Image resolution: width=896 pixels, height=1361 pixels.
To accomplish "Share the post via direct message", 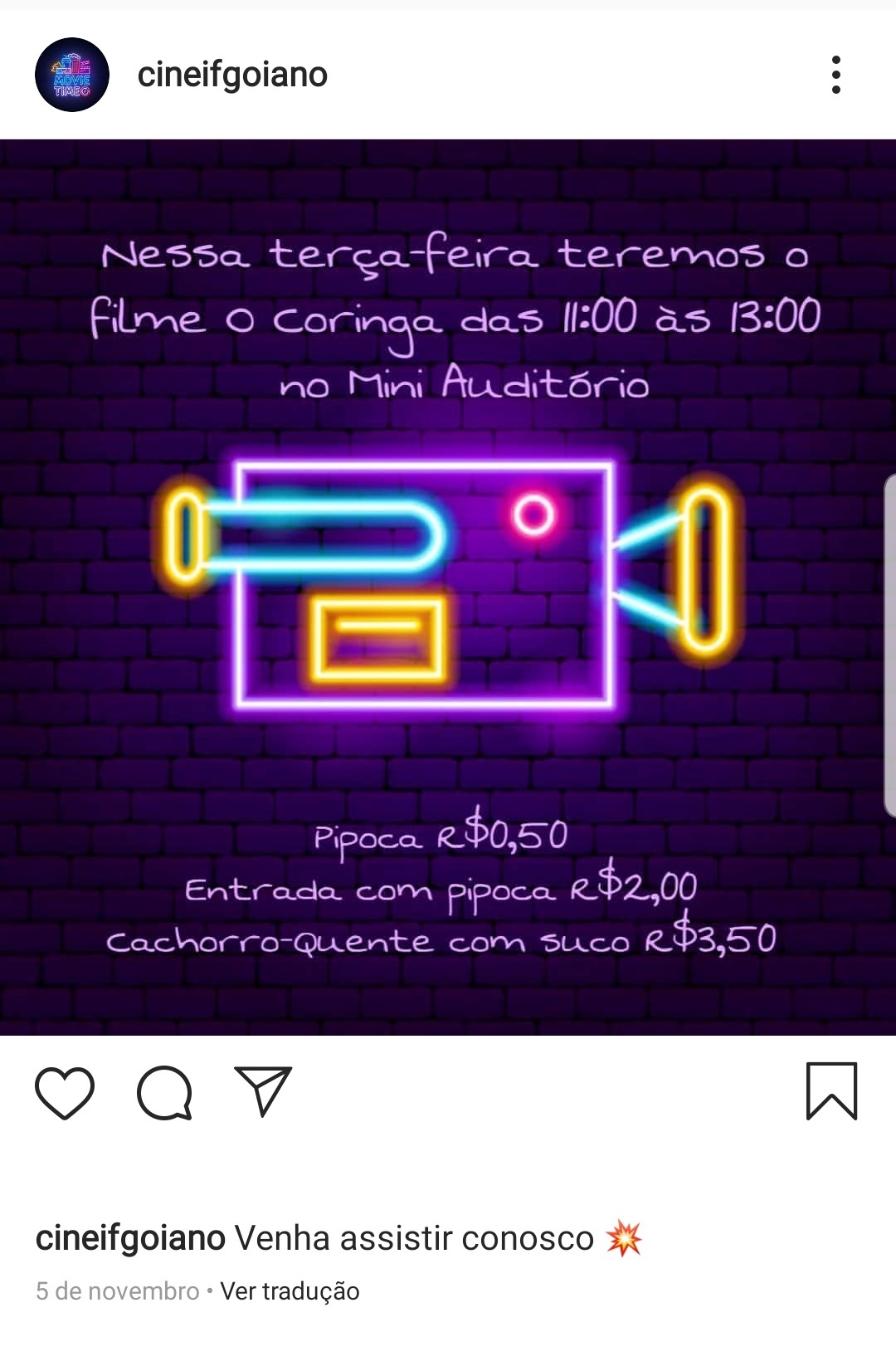I will [264, 1090].
